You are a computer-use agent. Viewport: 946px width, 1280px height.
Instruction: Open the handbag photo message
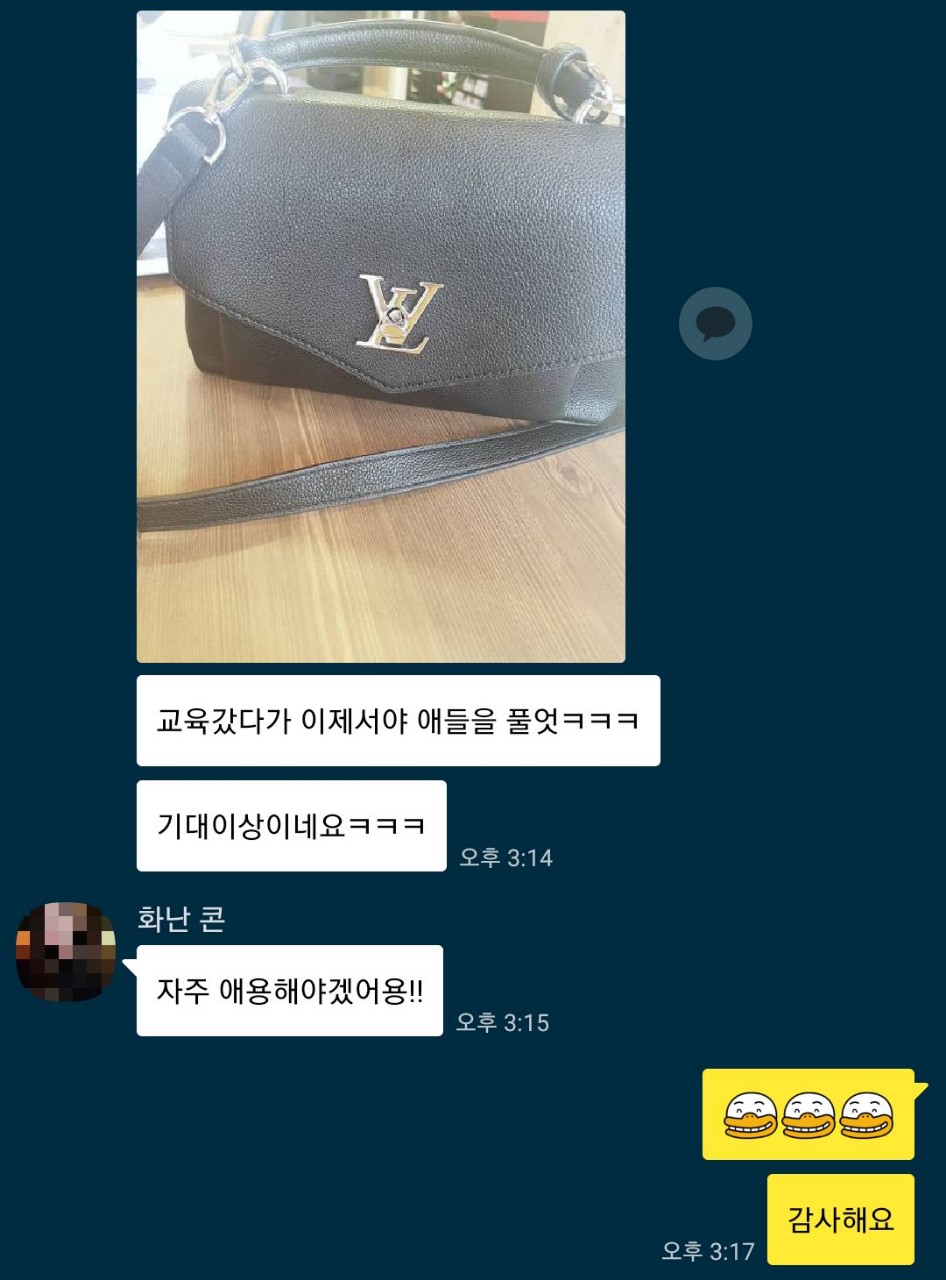click(x=380, y=335)
